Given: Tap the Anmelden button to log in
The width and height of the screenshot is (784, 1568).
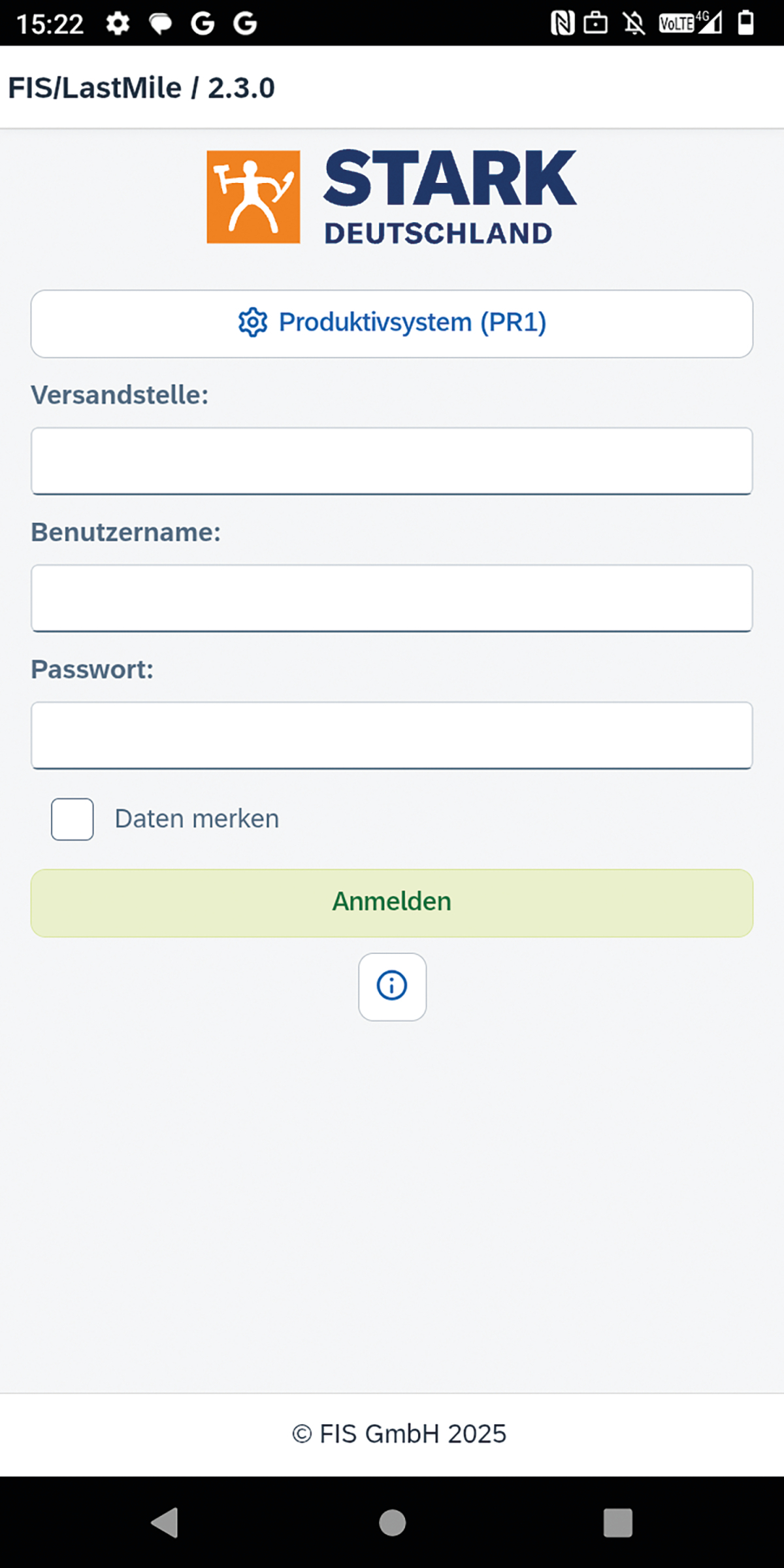Looking at the screenshot, I should point(392,903).
